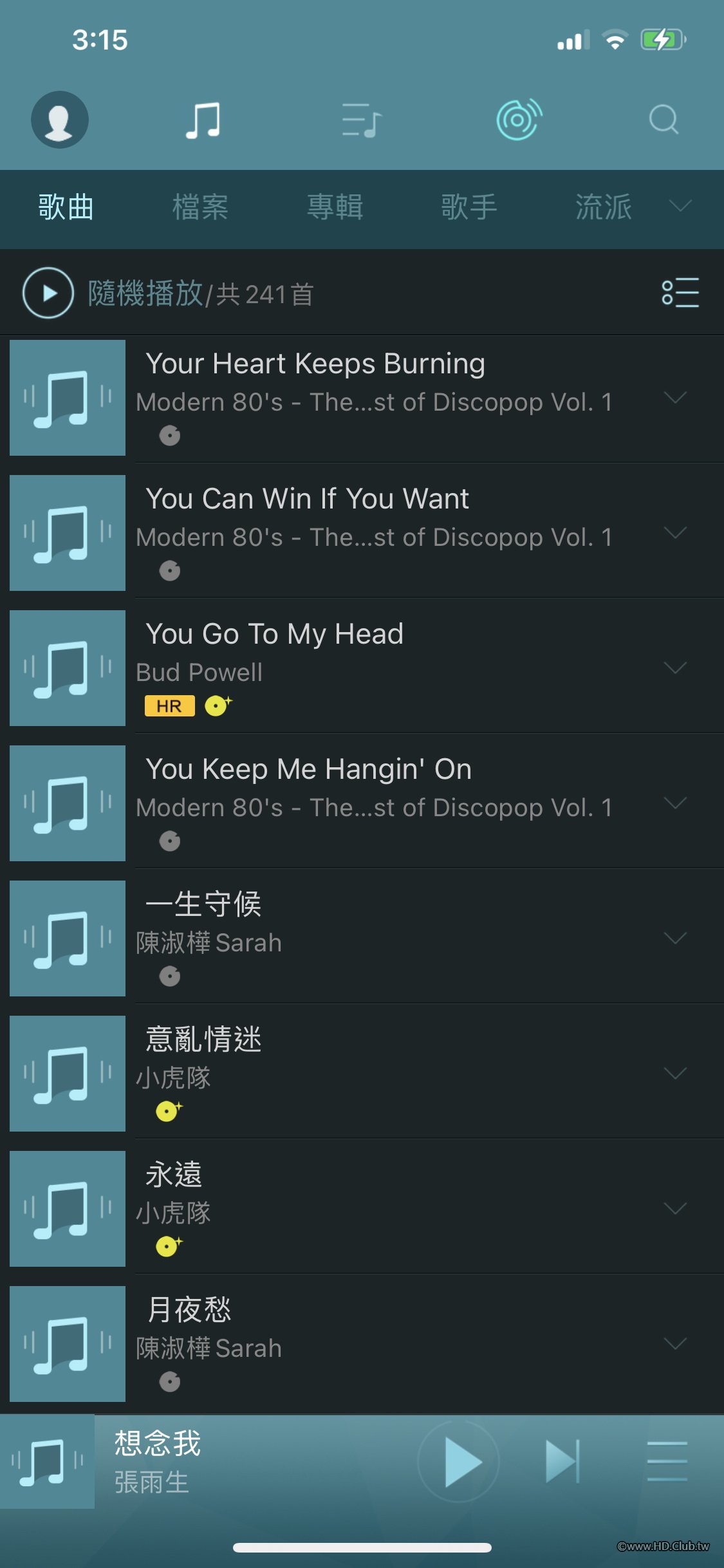Image resolution: width=724 pixels, height=1568 pixels.
Task: Play You Go To My Head
Action: [275, 635]
